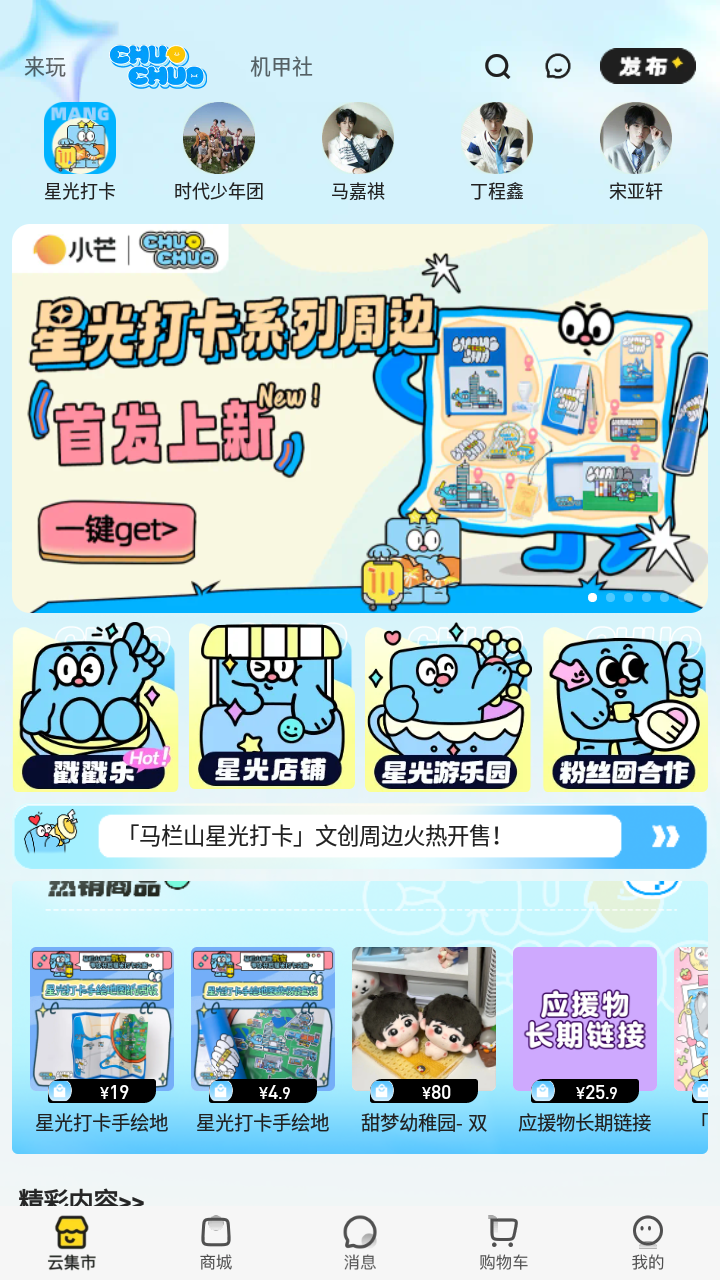Tap the 发布 publish button
The width and height of the screenshot is (720, 1280).
(x=647, y=67)
